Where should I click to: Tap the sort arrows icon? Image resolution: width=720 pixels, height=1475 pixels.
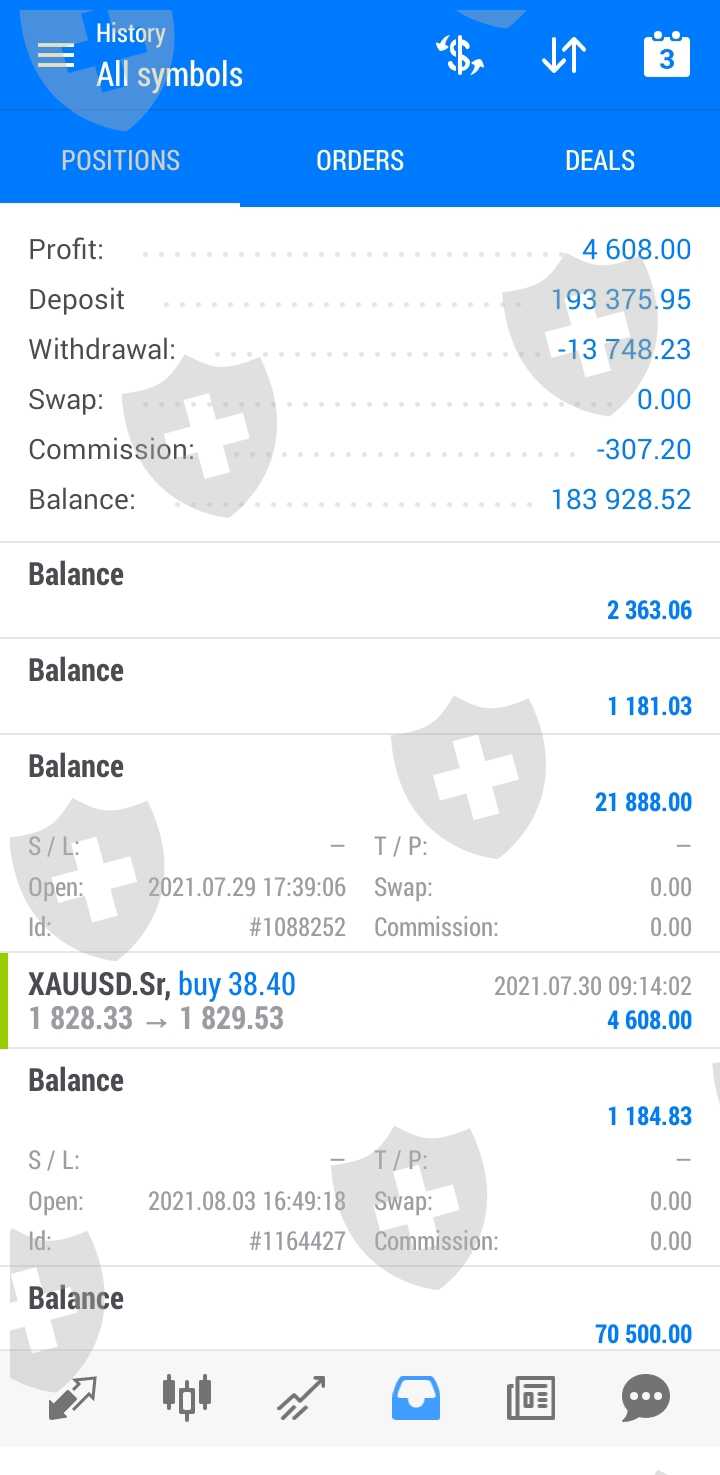coord(564,55)
